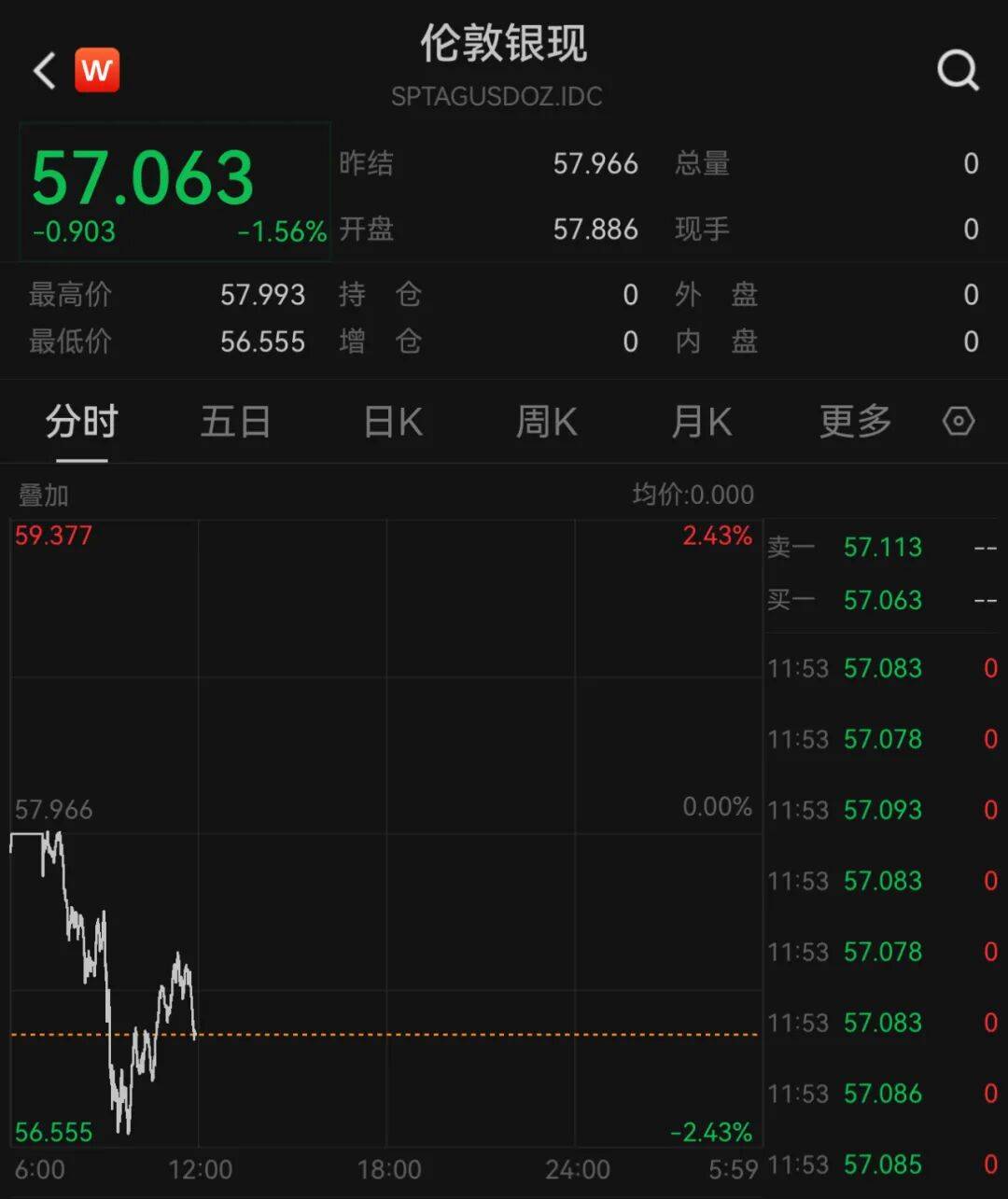This screenshot has height=1199, width=1008.
Task: Switch to the 五日 tab
Action: click(235, 422)
